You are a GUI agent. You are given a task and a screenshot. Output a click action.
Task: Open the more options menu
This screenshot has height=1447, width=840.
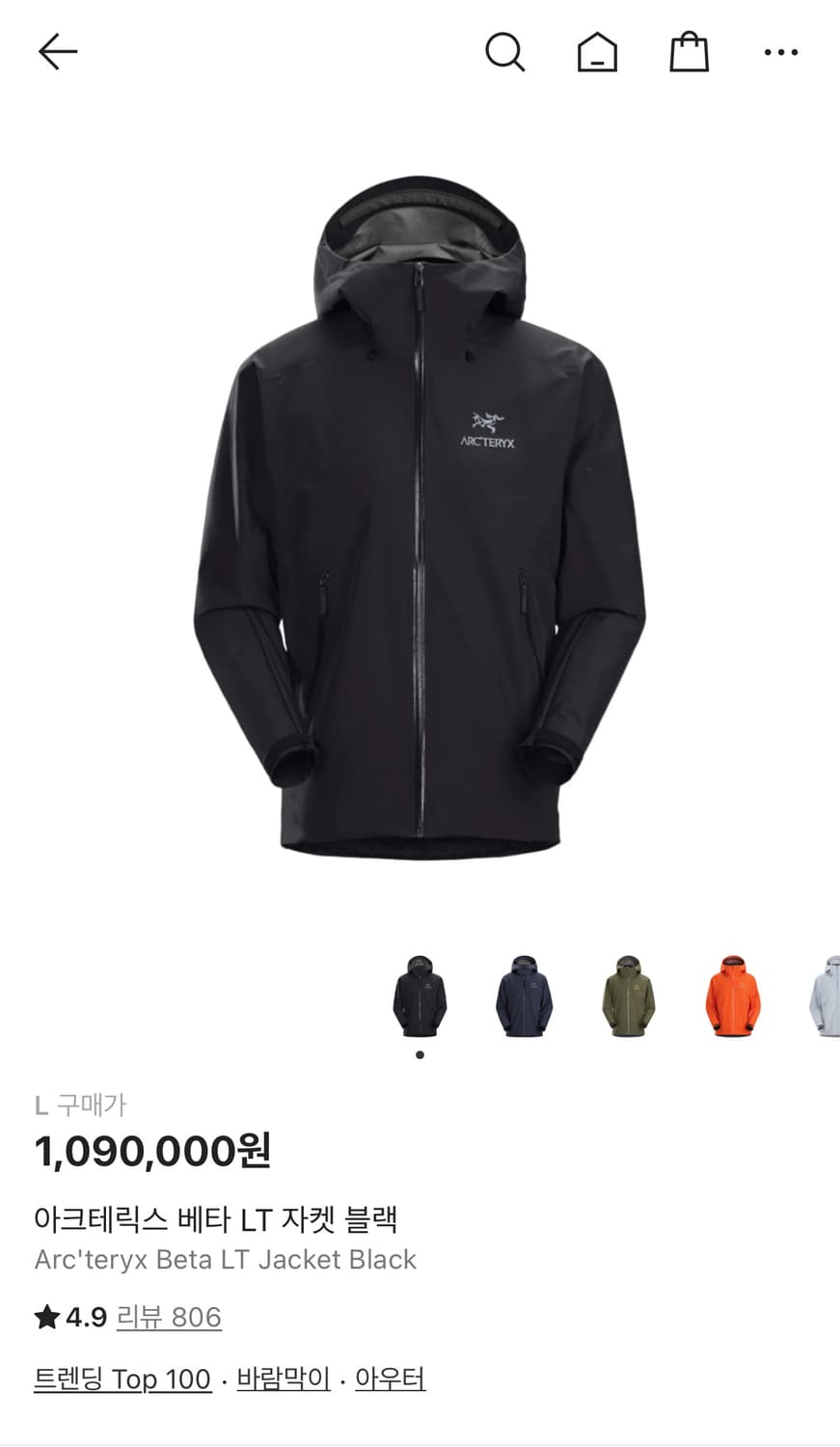[x=781, y=52]
